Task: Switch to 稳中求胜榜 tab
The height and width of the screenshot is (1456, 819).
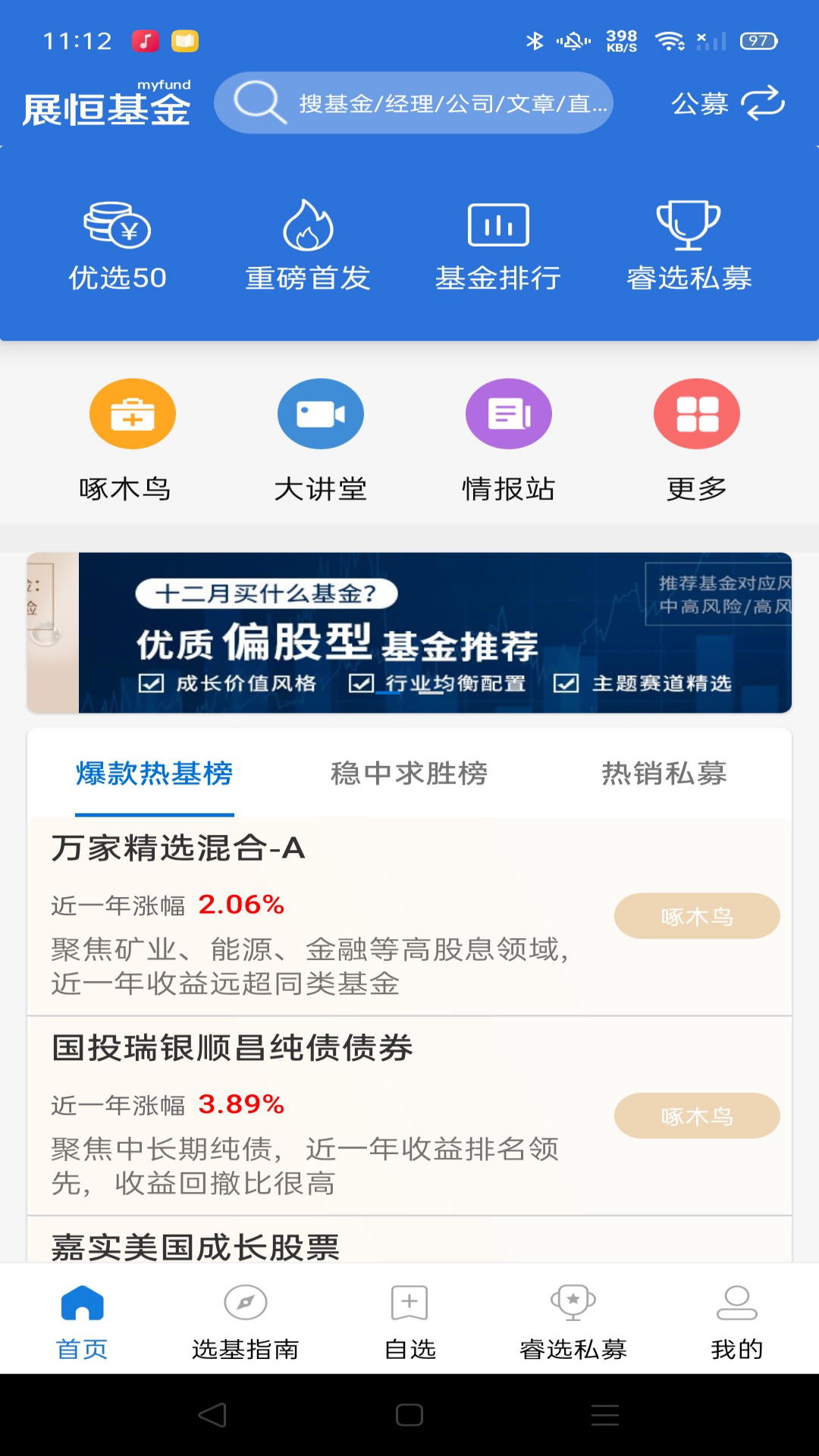Action: [x=409, y=773]
